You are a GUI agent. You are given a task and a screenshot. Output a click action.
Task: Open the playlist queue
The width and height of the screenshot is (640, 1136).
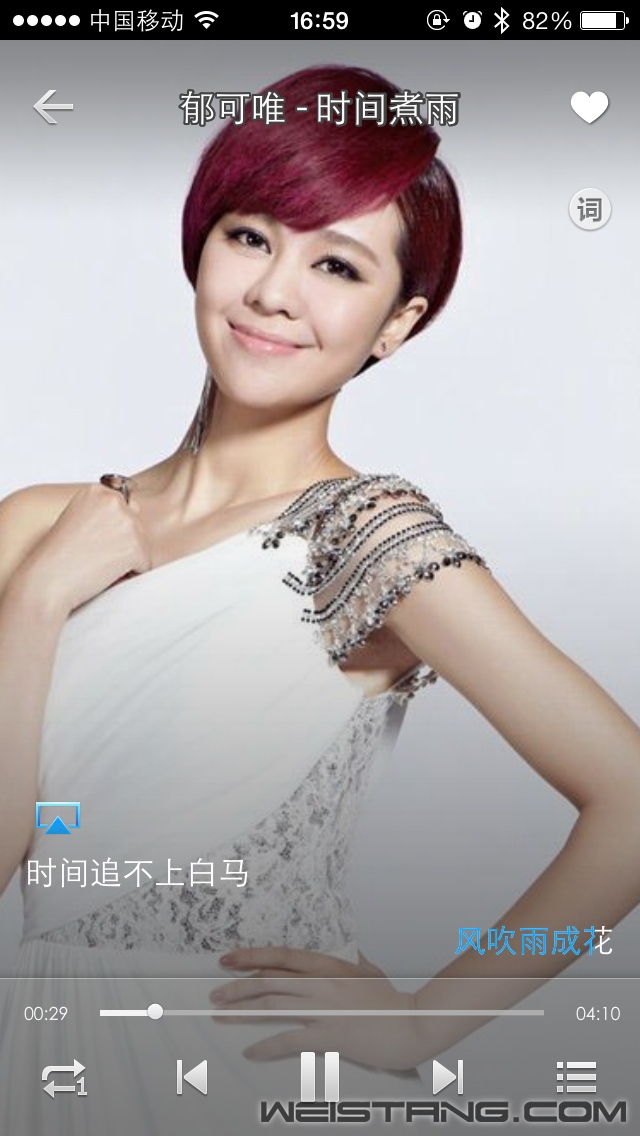(x=576, y=1077)
